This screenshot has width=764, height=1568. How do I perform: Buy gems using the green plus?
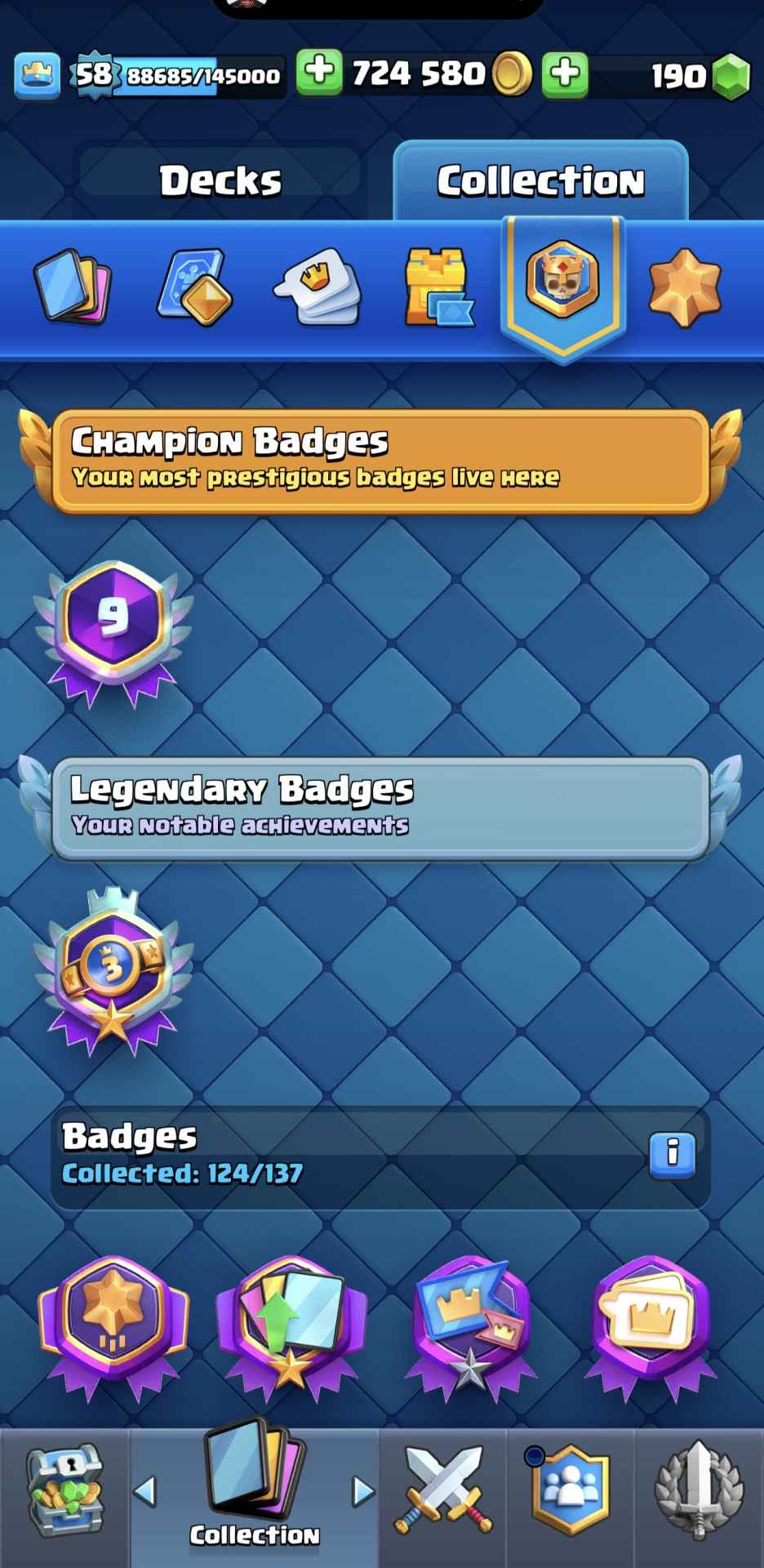coord(566,75)
